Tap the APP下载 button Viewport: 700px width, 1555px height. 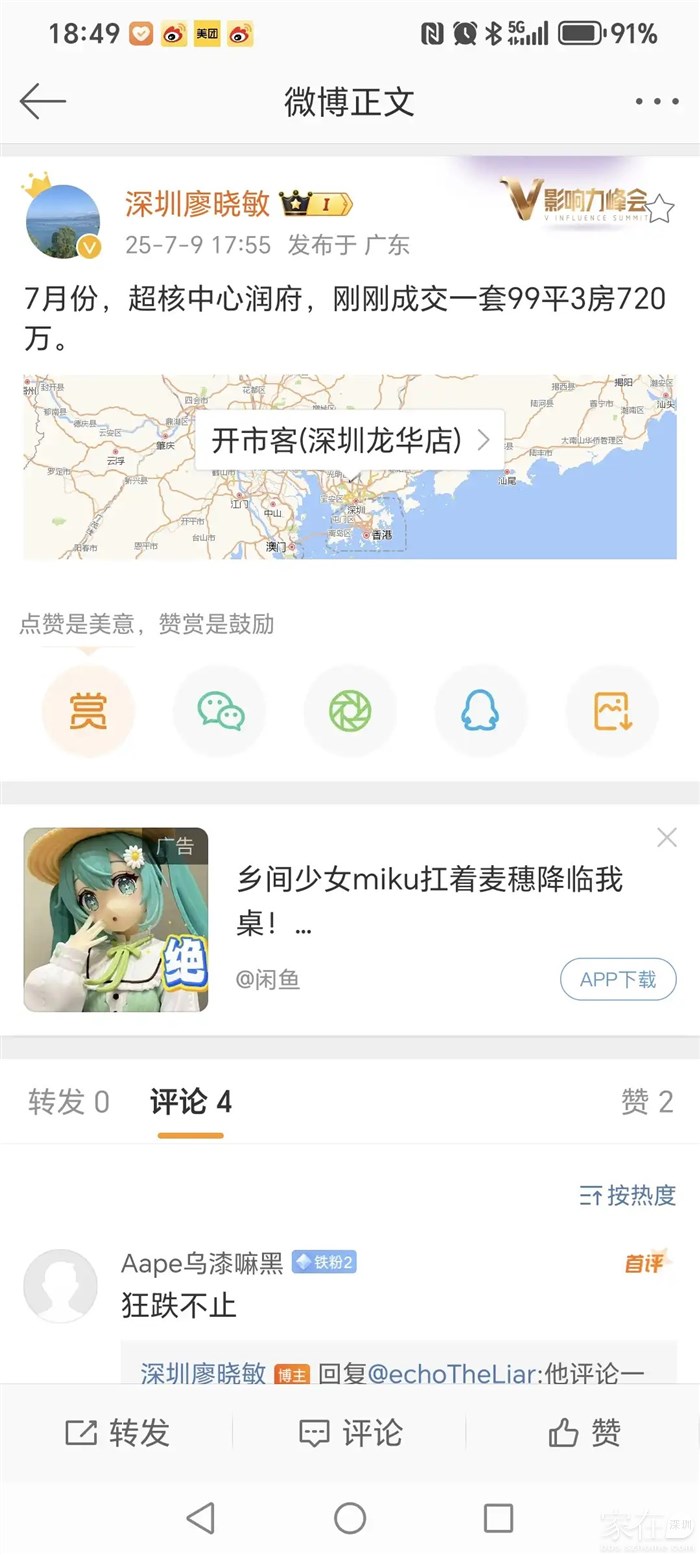click(618, 979)
